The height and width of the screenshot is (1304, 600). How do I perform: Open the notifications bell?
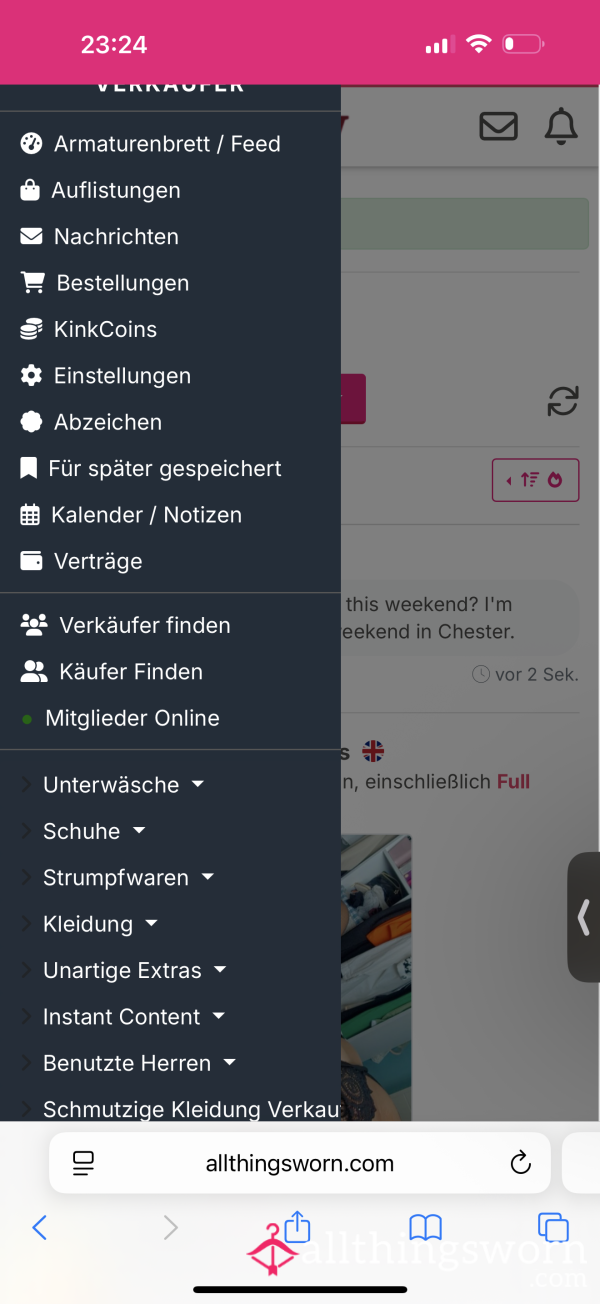[561, 126]
